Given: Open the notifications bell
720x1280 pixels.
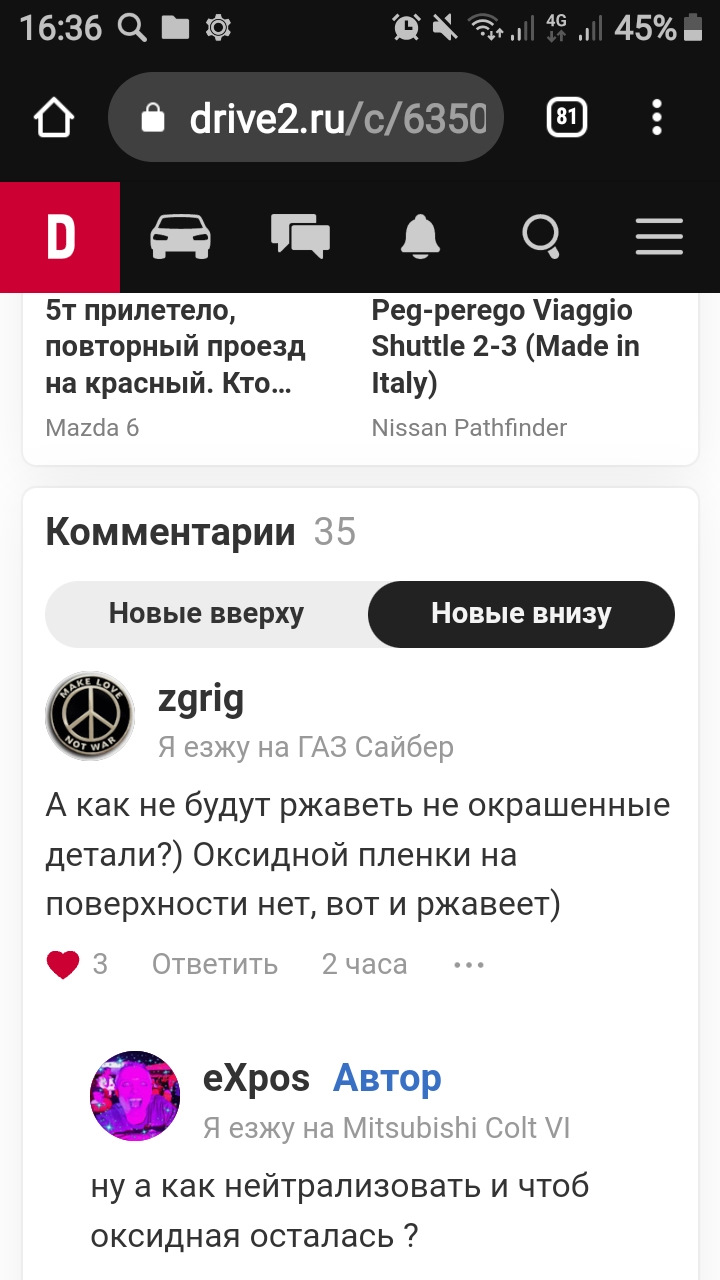Looking at the screenshot, I should (420, 238).
